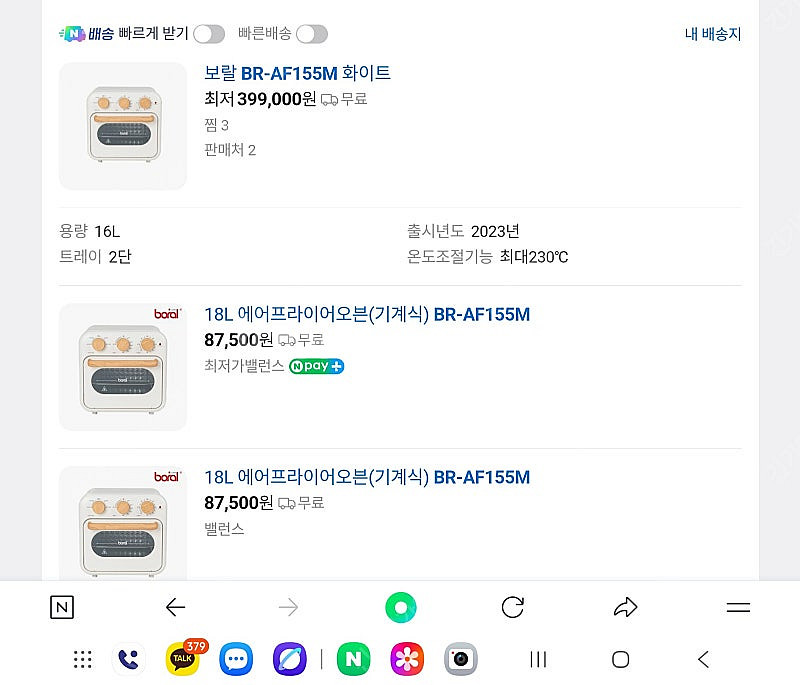
Task: Tap the Naver home button in browser bar
Action: 62,607
